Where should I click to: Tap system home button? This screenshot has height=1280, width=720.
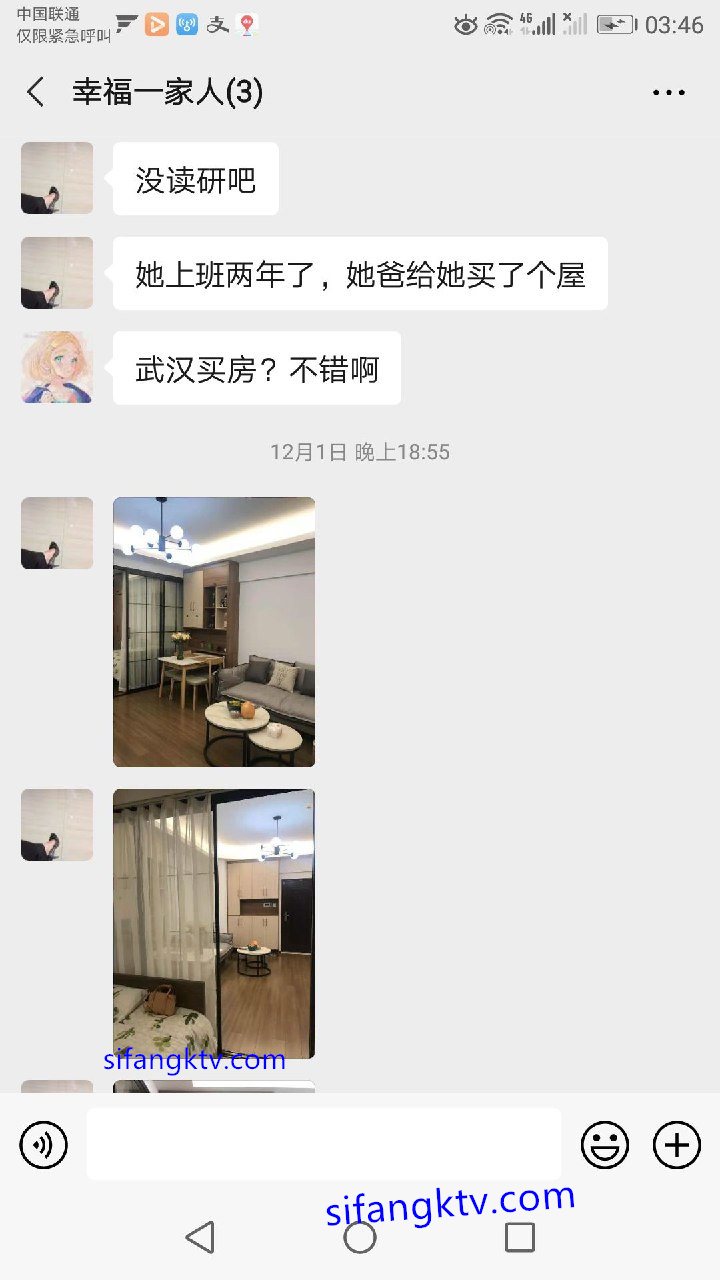pos(360,1237)
